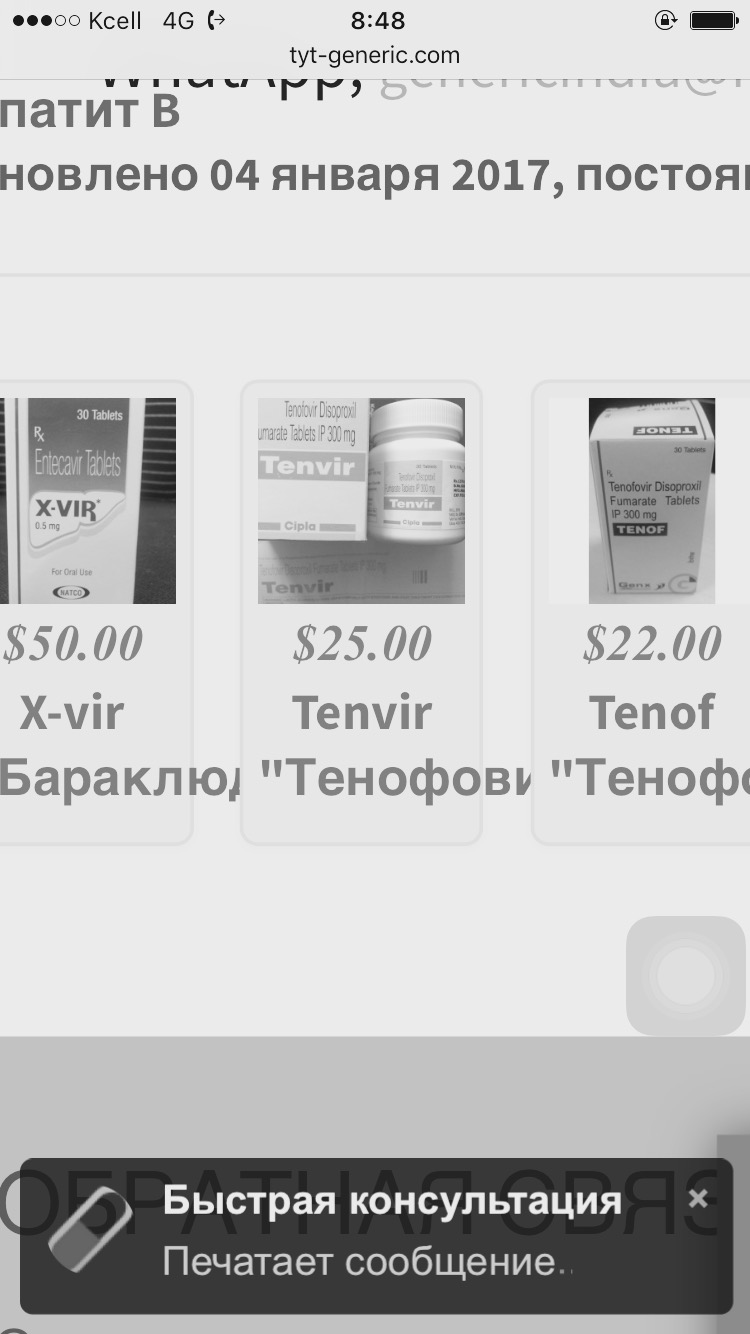This screenshot has height=1334, width=750.
Task: Tap the tyt-generic.com address bar
Action: (375, 55)
